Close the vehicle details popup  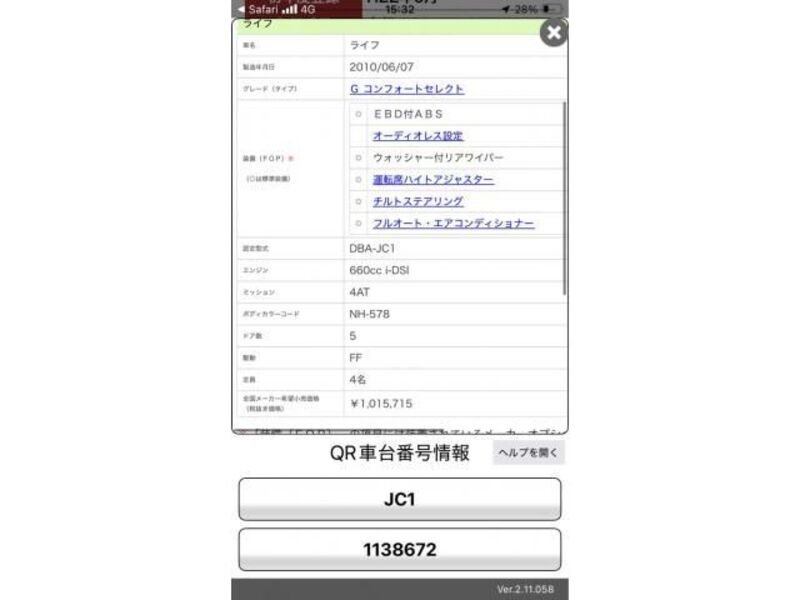[x=553, y=33]
